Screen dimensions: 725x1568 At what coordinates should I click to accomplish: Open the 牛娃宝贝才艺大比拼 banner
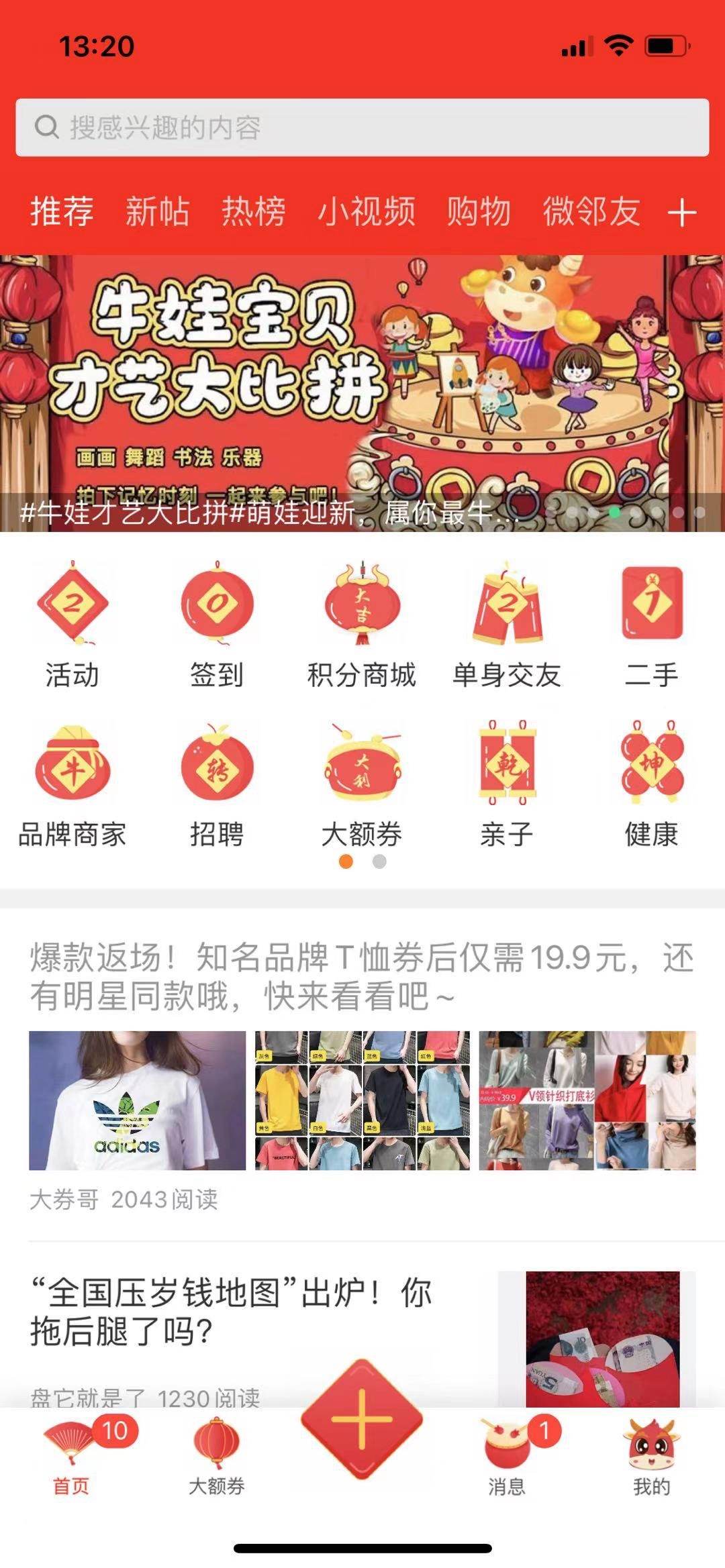tap(362, 393)
